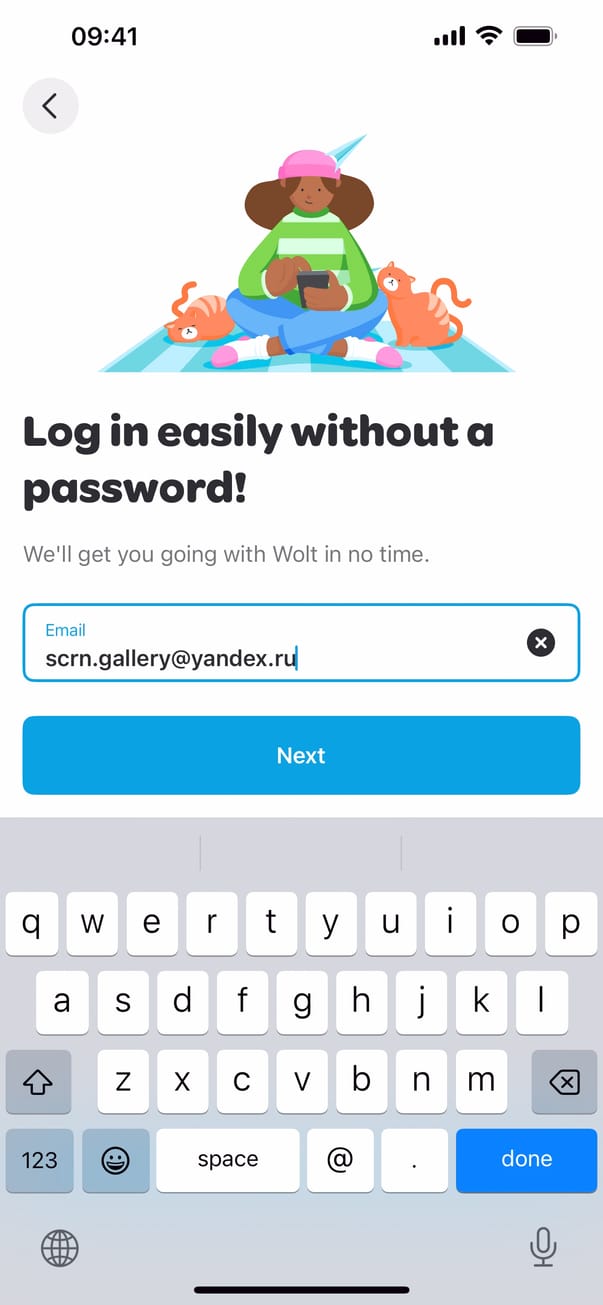Continue with the Next button
The width and height of the screenshot is (603, 1305).
pos(301,755)
